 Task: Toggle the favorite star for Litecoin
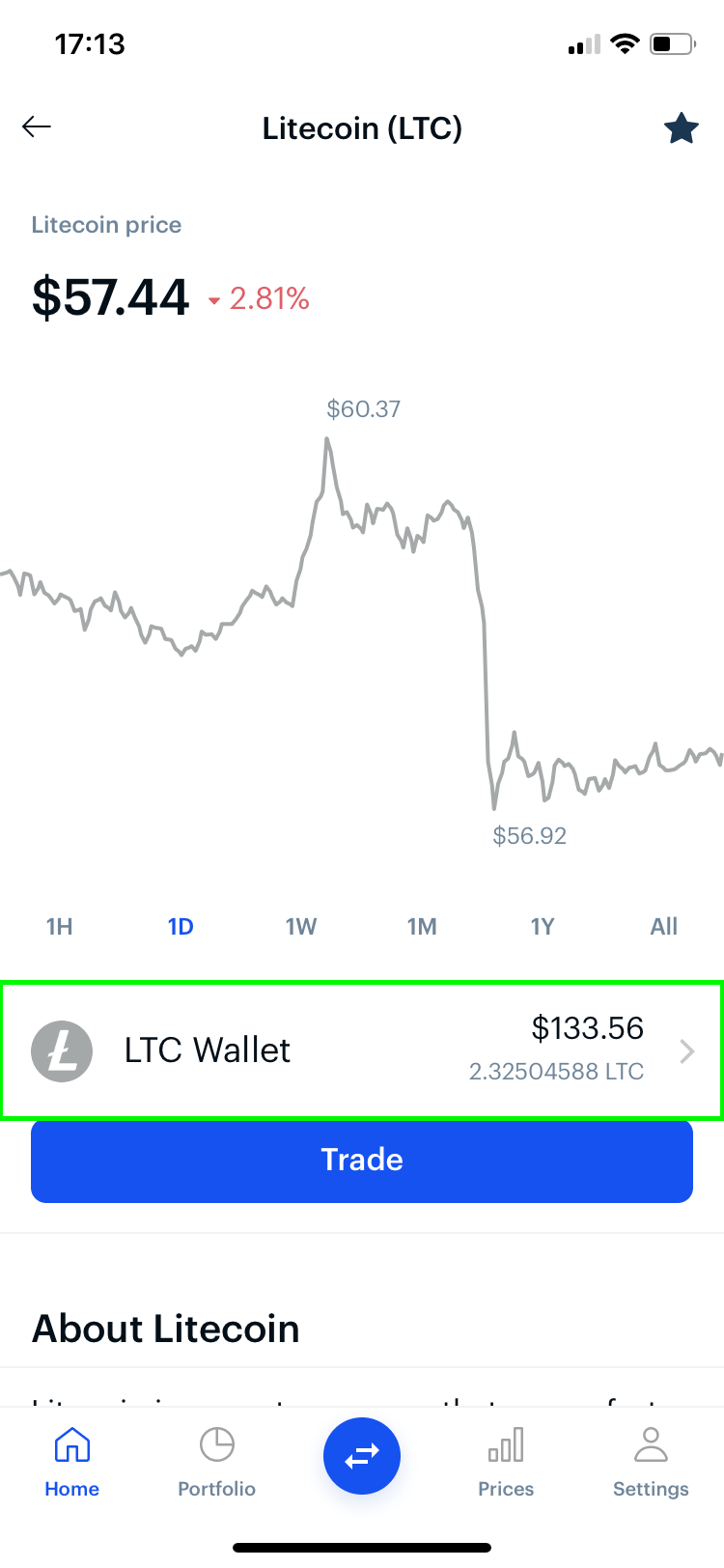click(682, 127)
